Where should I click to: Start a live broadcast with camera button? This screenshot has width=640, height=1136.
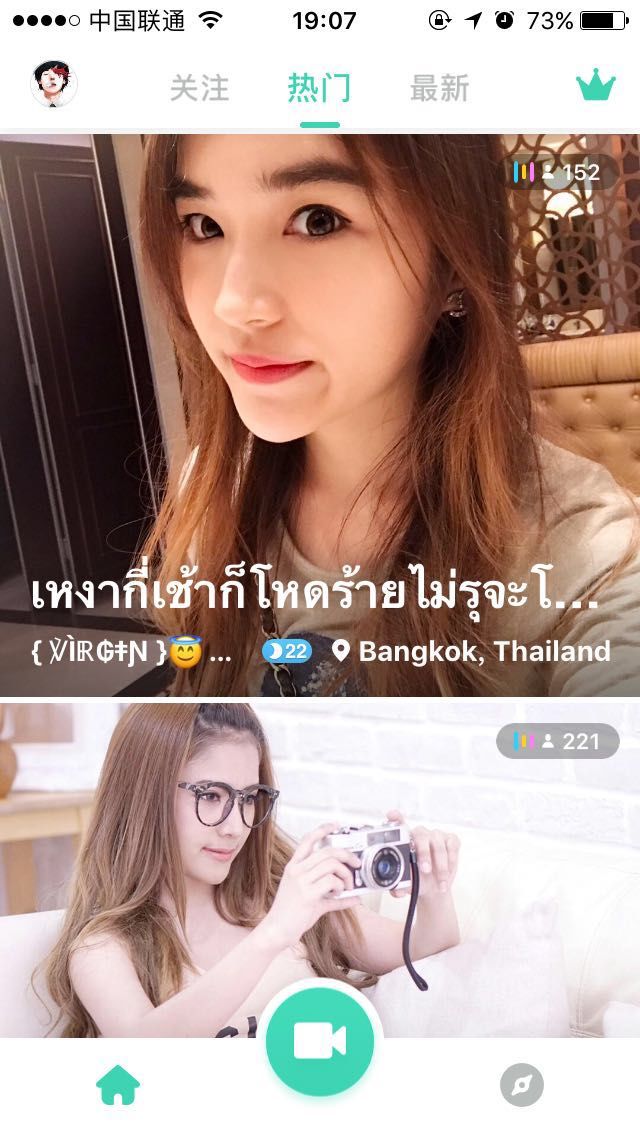click(x=320, y=1041)
